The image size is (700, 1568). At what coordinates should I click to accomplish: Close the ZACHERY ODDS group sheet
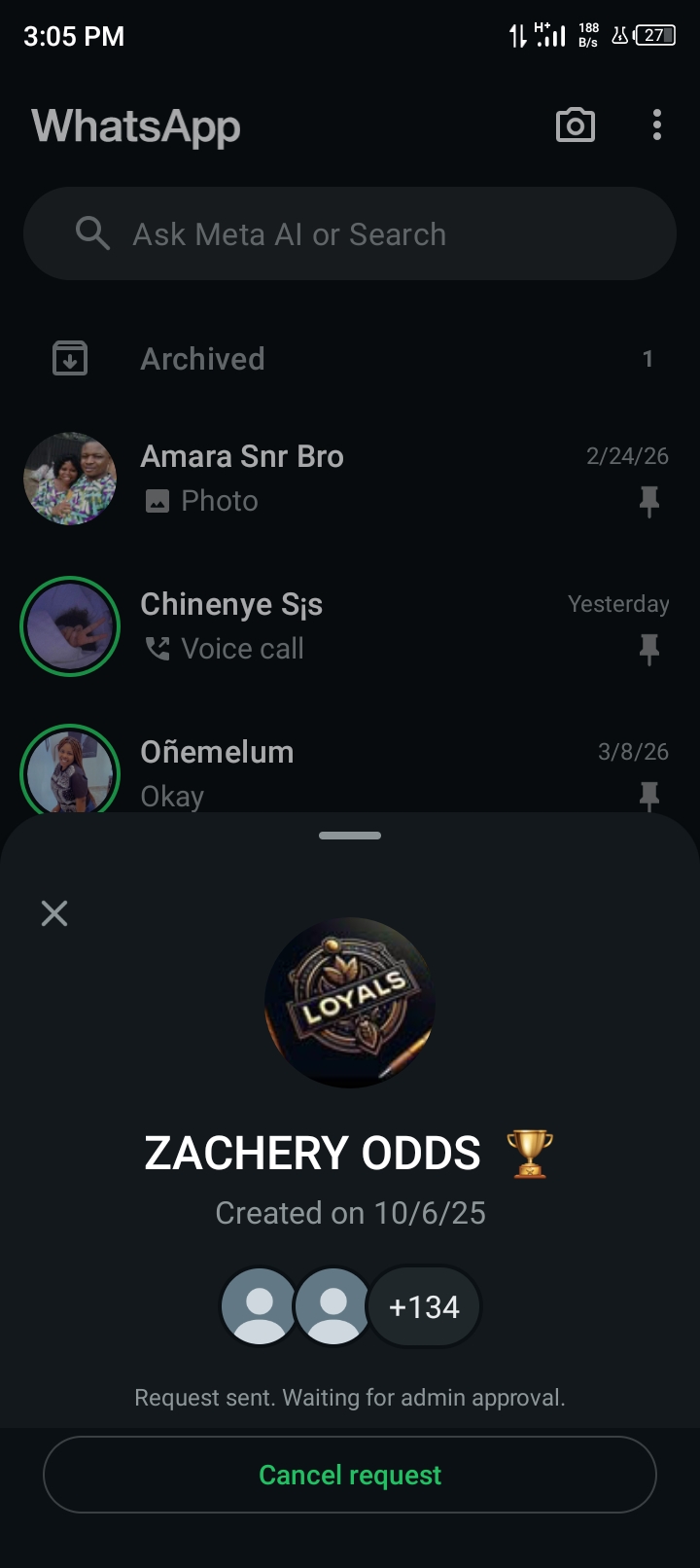(x=54, y=912)
